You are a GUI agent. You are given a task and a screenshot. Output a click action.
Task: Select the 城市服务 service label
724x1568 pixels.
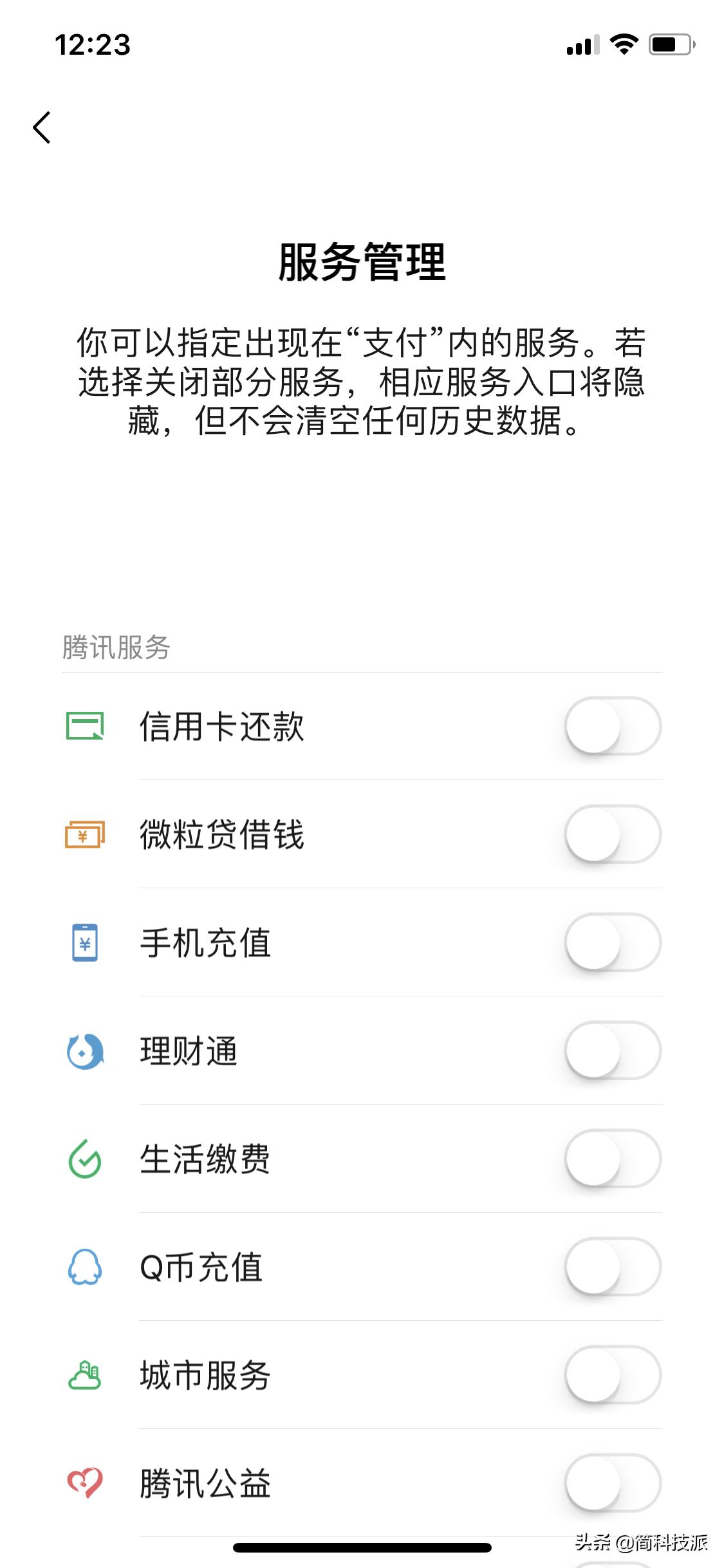(x=205, y=1375)
